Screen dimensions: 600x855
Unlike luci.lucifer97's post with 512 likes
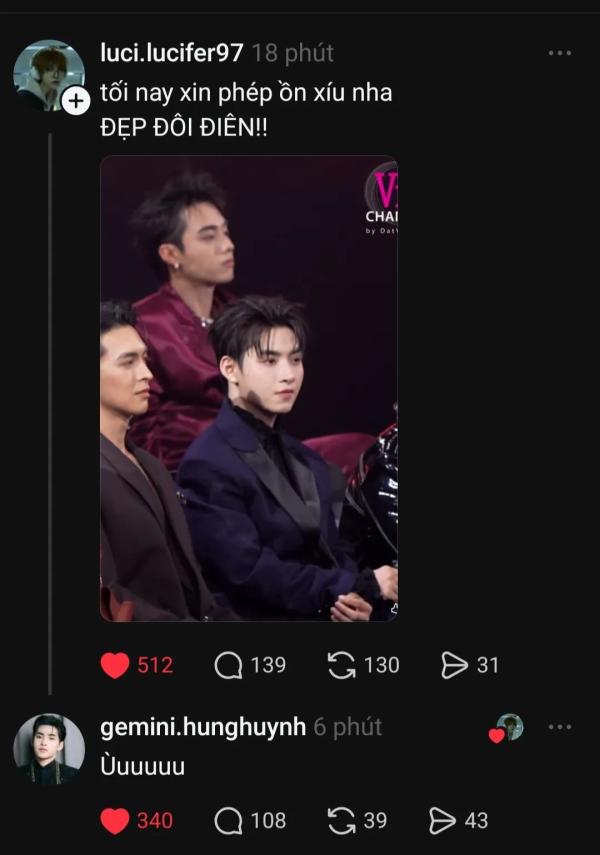(x=116, y=665)
